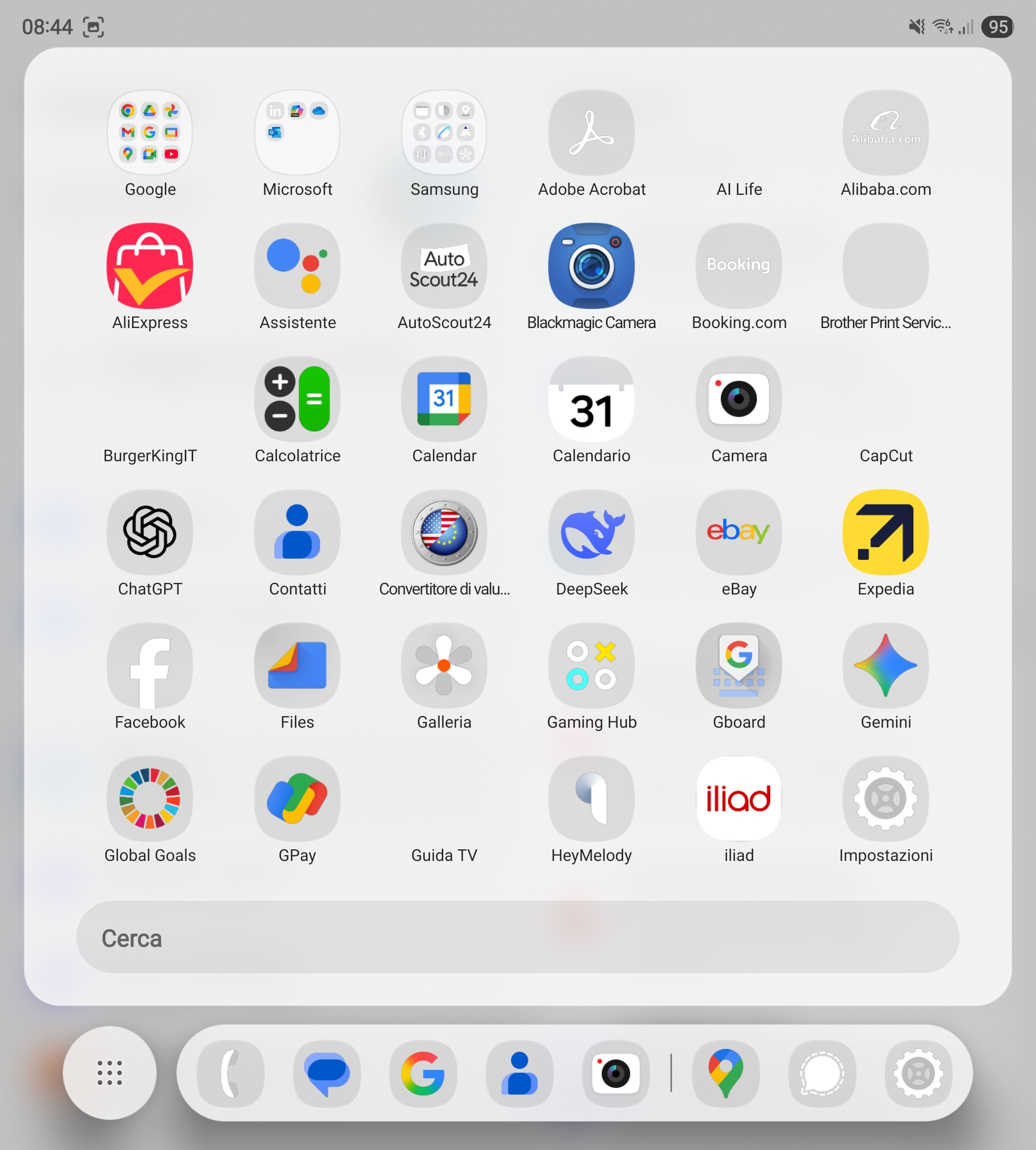Open the DeepSeek app
1036x1150 pixels.
tap(591, 532)
